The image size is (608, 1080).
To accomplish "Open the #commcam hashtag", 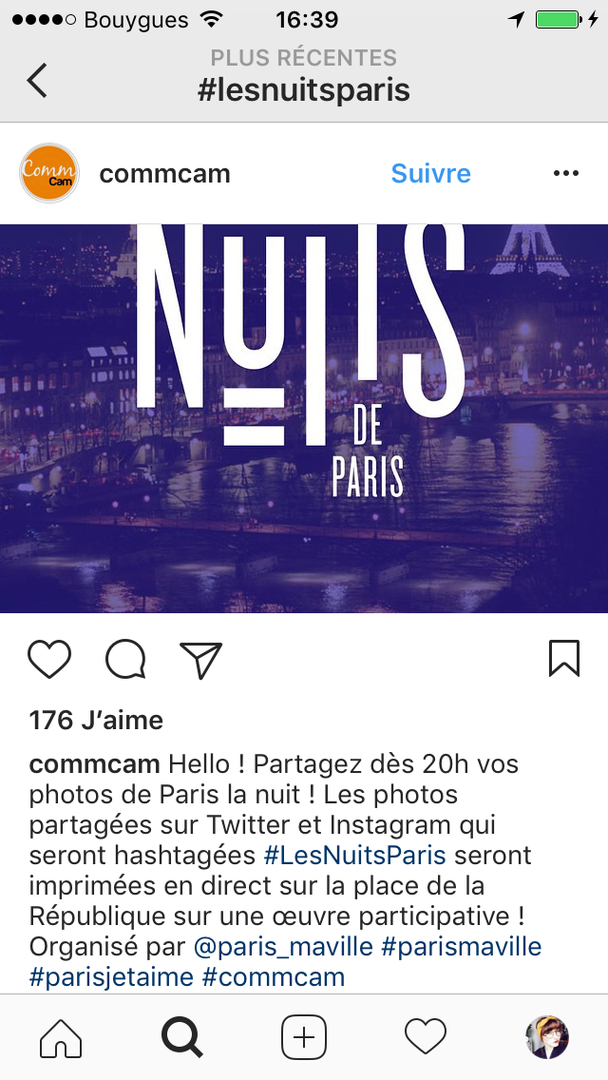I will click(x=273, y=977).
